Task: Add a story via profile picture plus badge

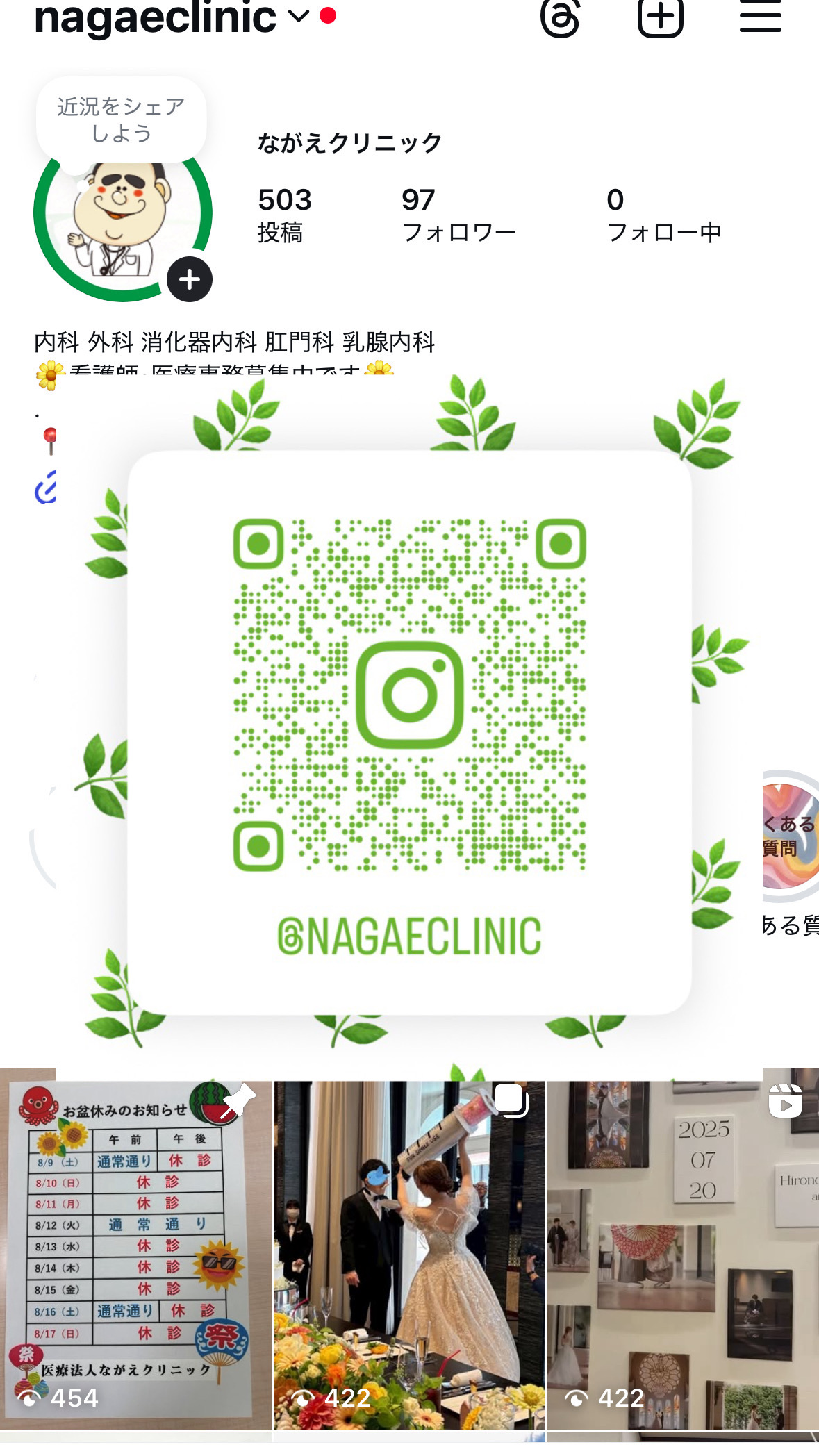Action: [189, 280]
